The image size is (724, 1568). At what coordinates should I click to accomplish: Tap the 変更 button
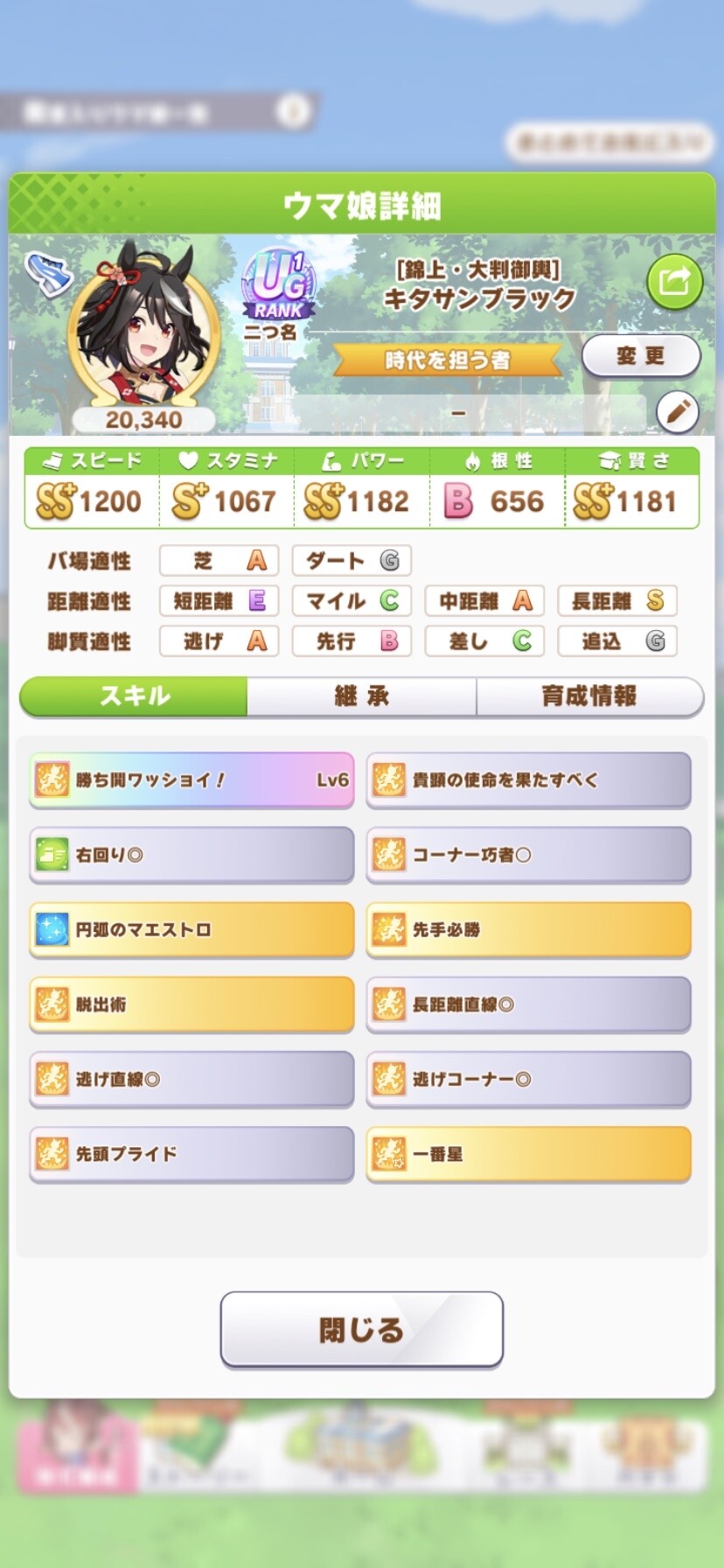[640, 356]
